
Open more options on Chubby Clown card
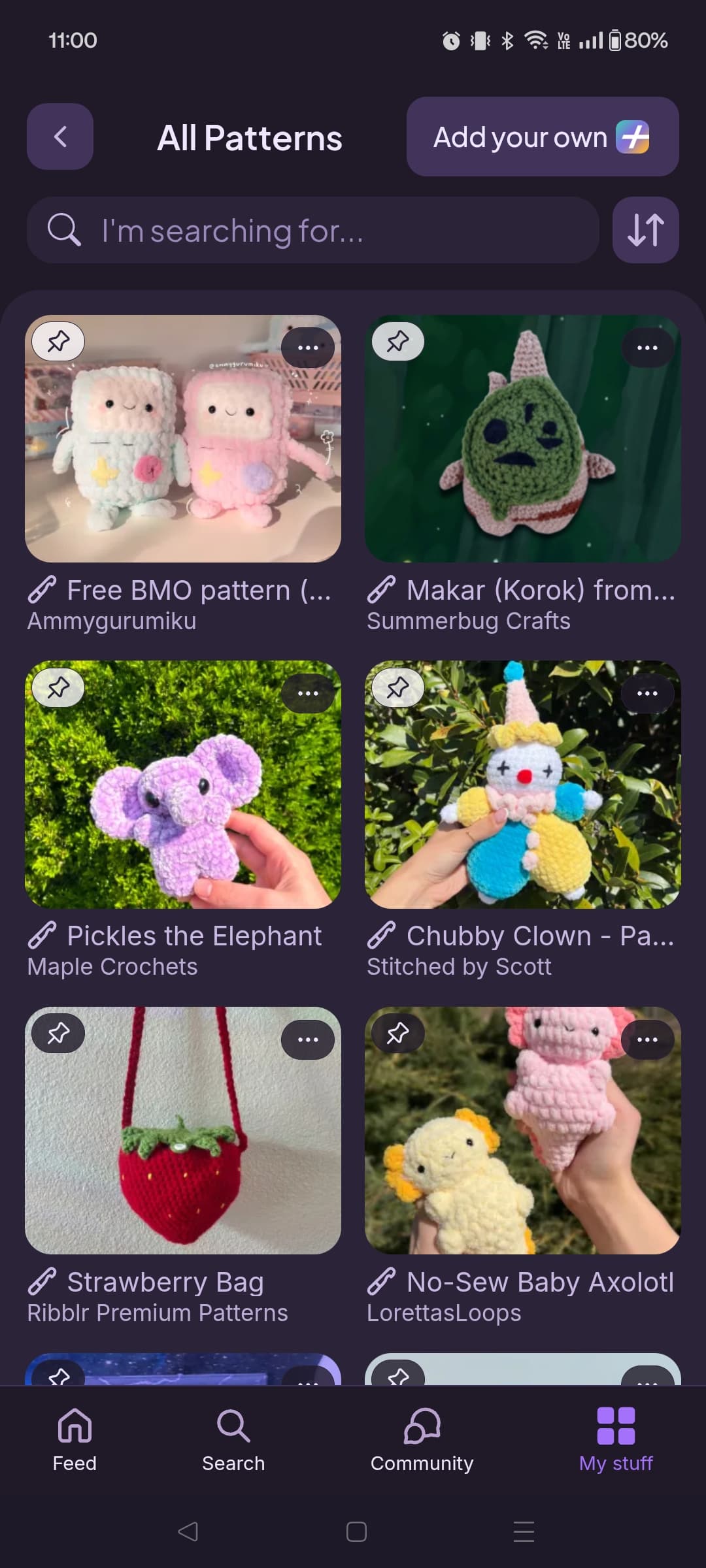click(x=647, y=693)
